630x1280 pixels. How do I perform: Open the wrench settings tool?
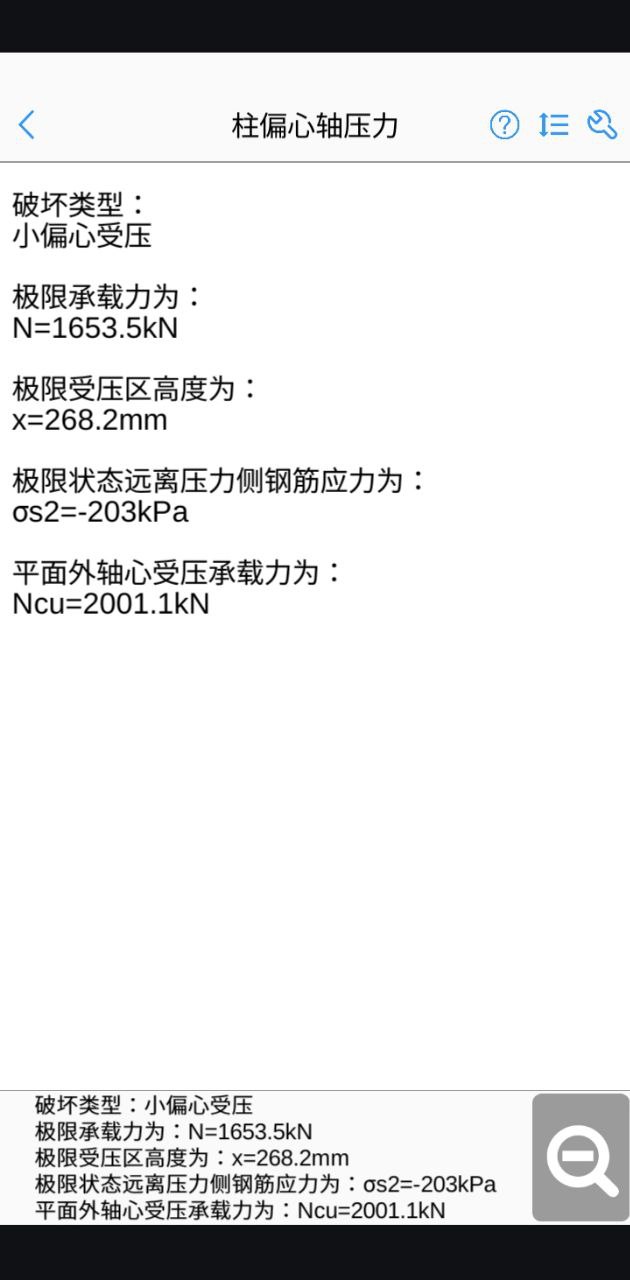point(602,125)
